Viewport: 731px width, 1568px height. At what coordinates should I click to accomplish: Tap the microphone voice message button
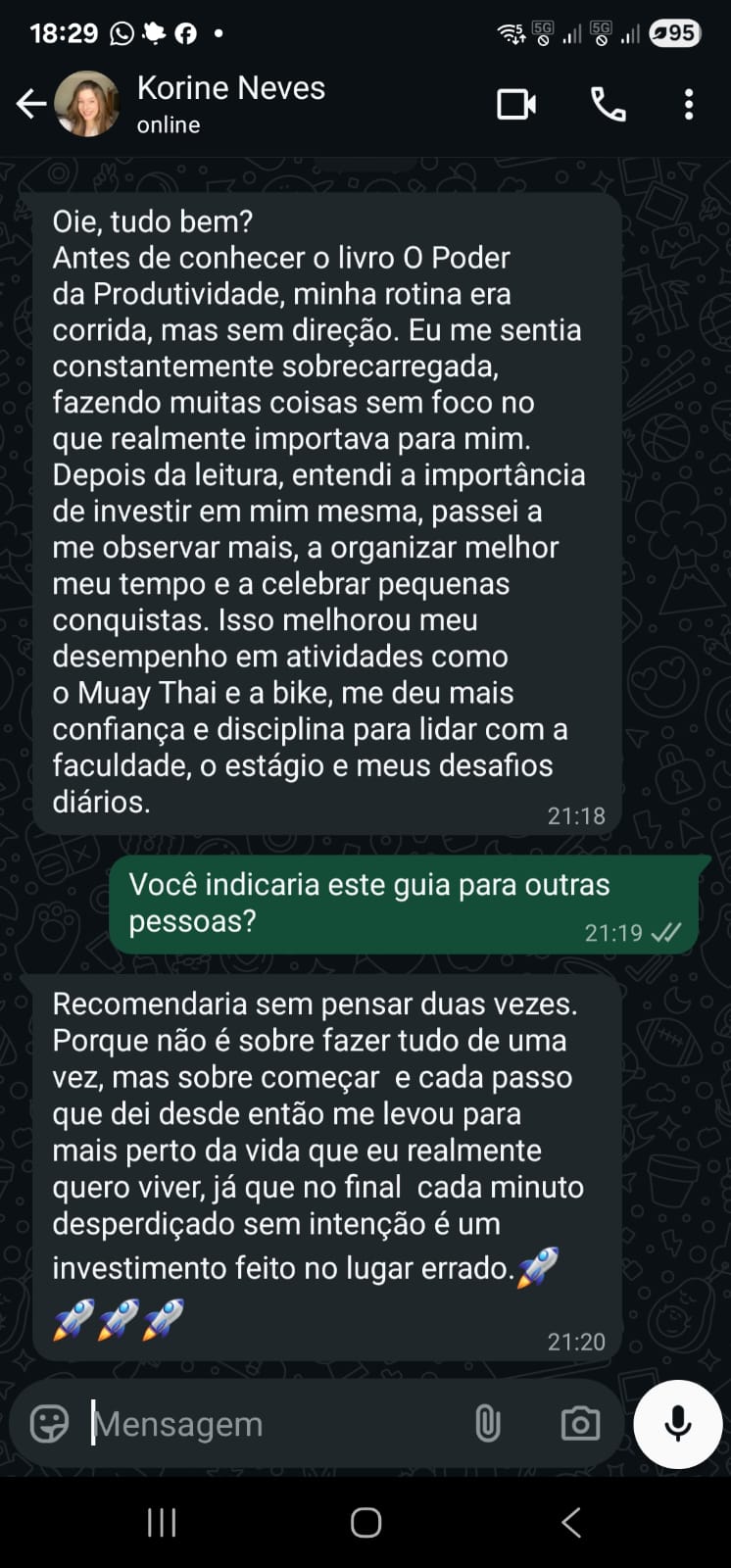click(677, 1424)
